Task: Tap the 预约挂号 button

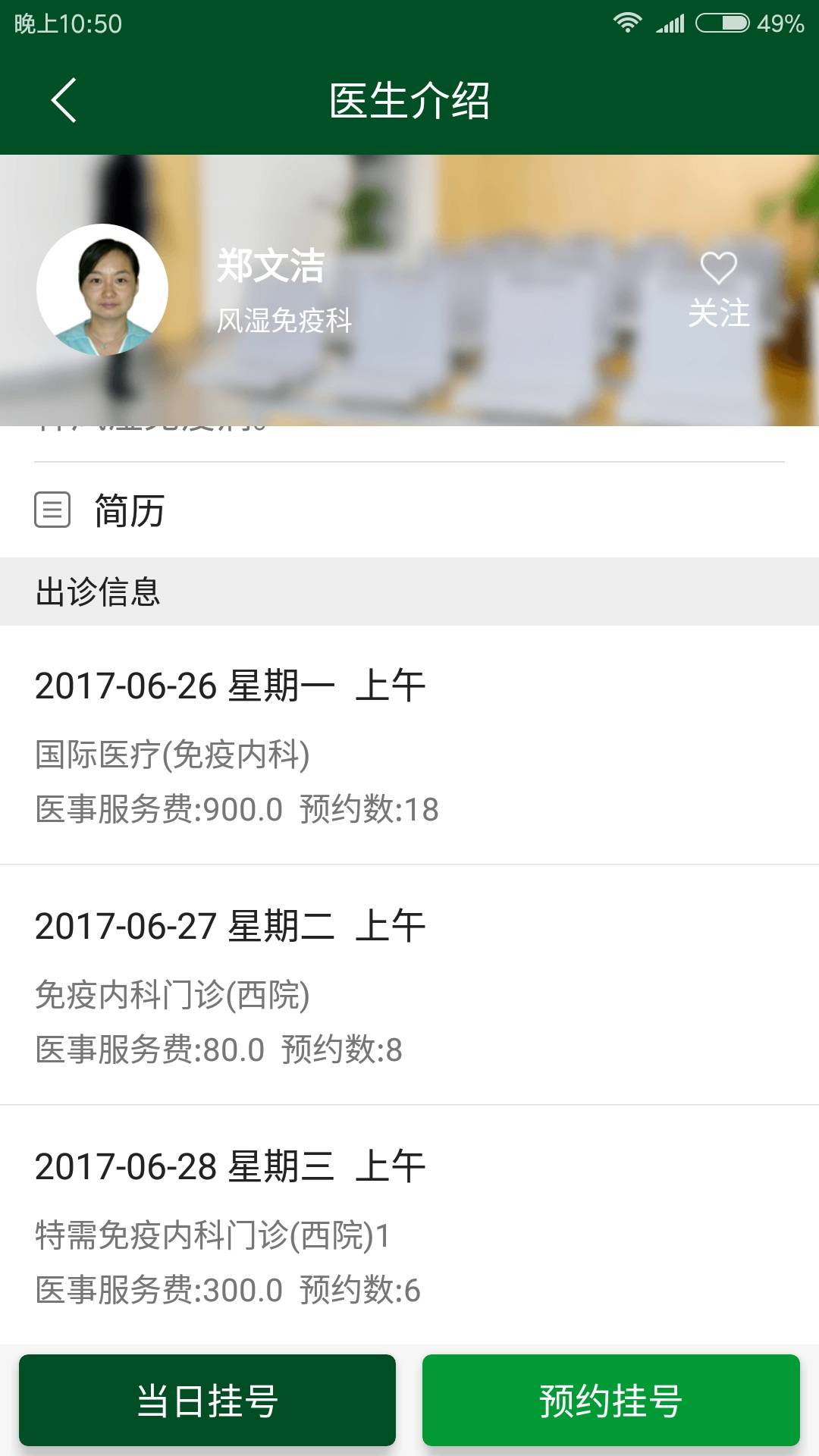Action: [610, 1400]
